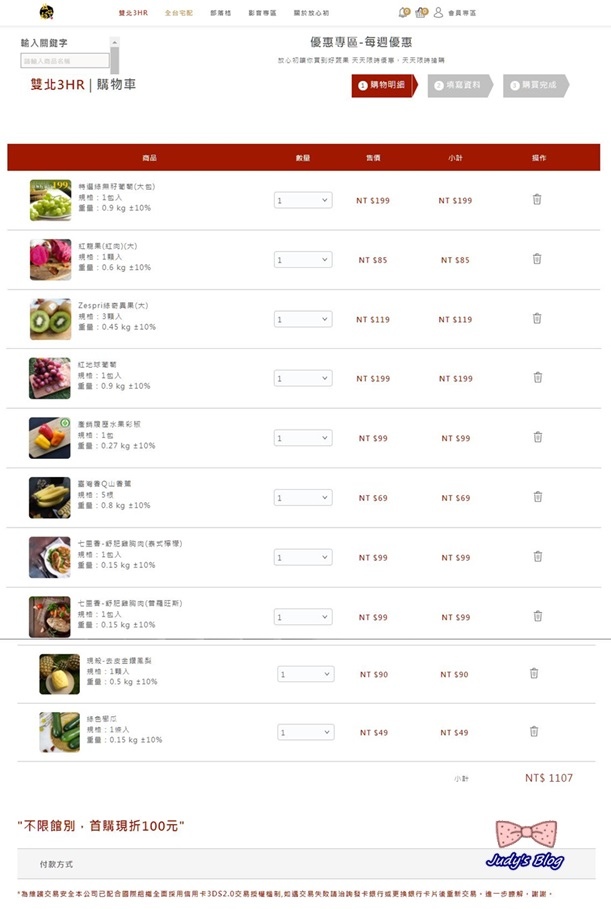
Task: Open the 全台宅配 nav tab
Action: click(x=179, y=13)
